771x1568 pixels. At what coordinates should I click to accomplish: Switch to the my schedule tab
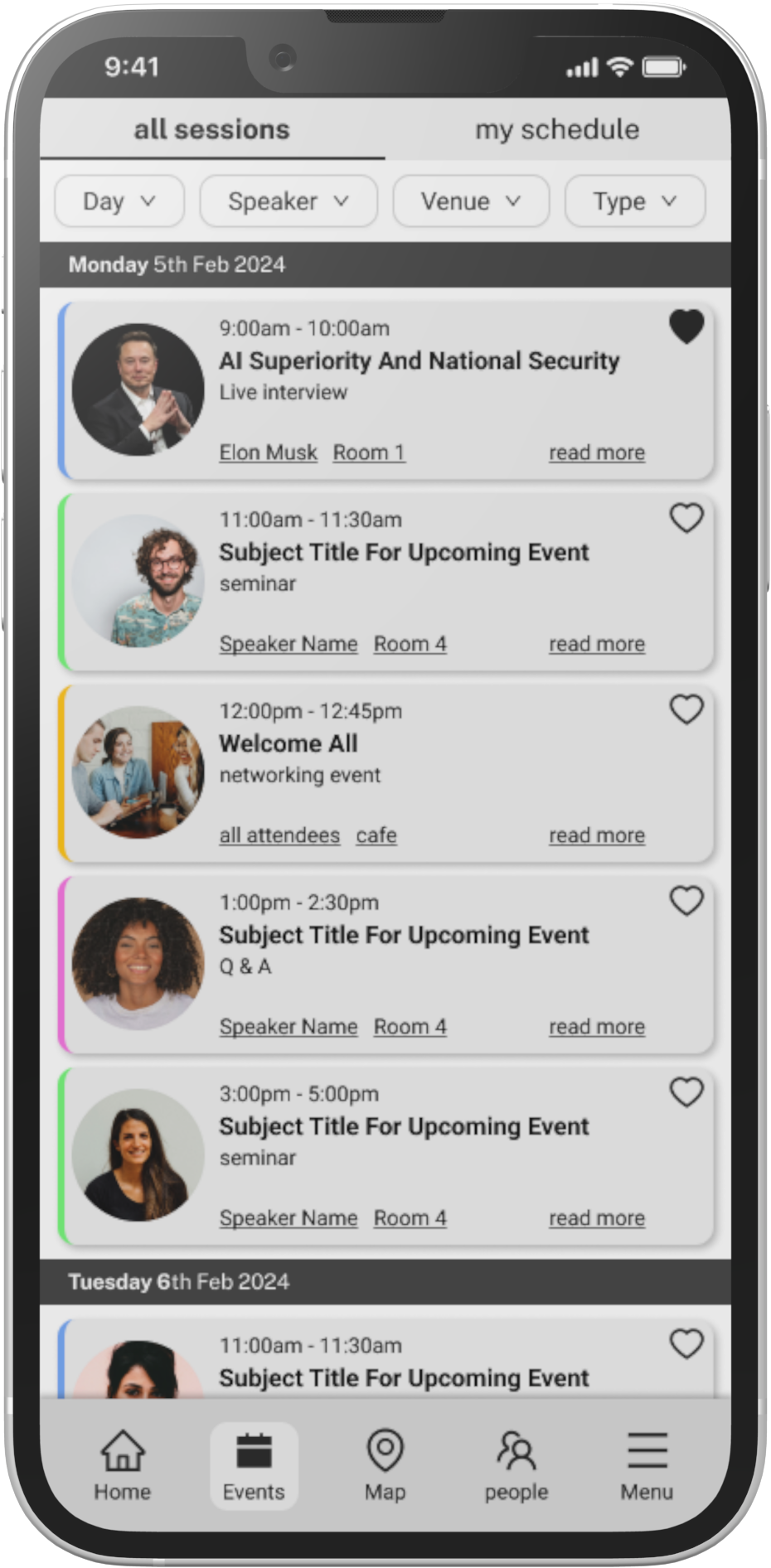coord(557,129)
